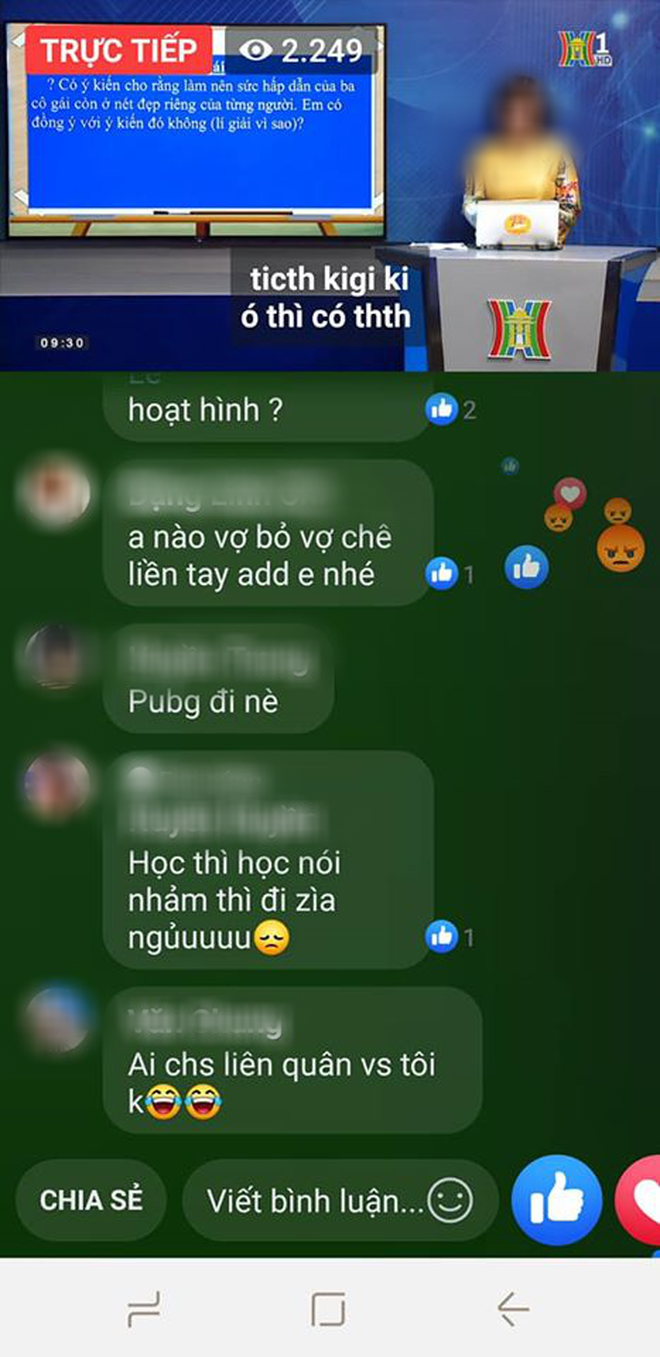This screenshot has width=660, height=1357.
Task: Open profile of the "Pubg đi nè" commenter
Action: click(x=55, y=657)
